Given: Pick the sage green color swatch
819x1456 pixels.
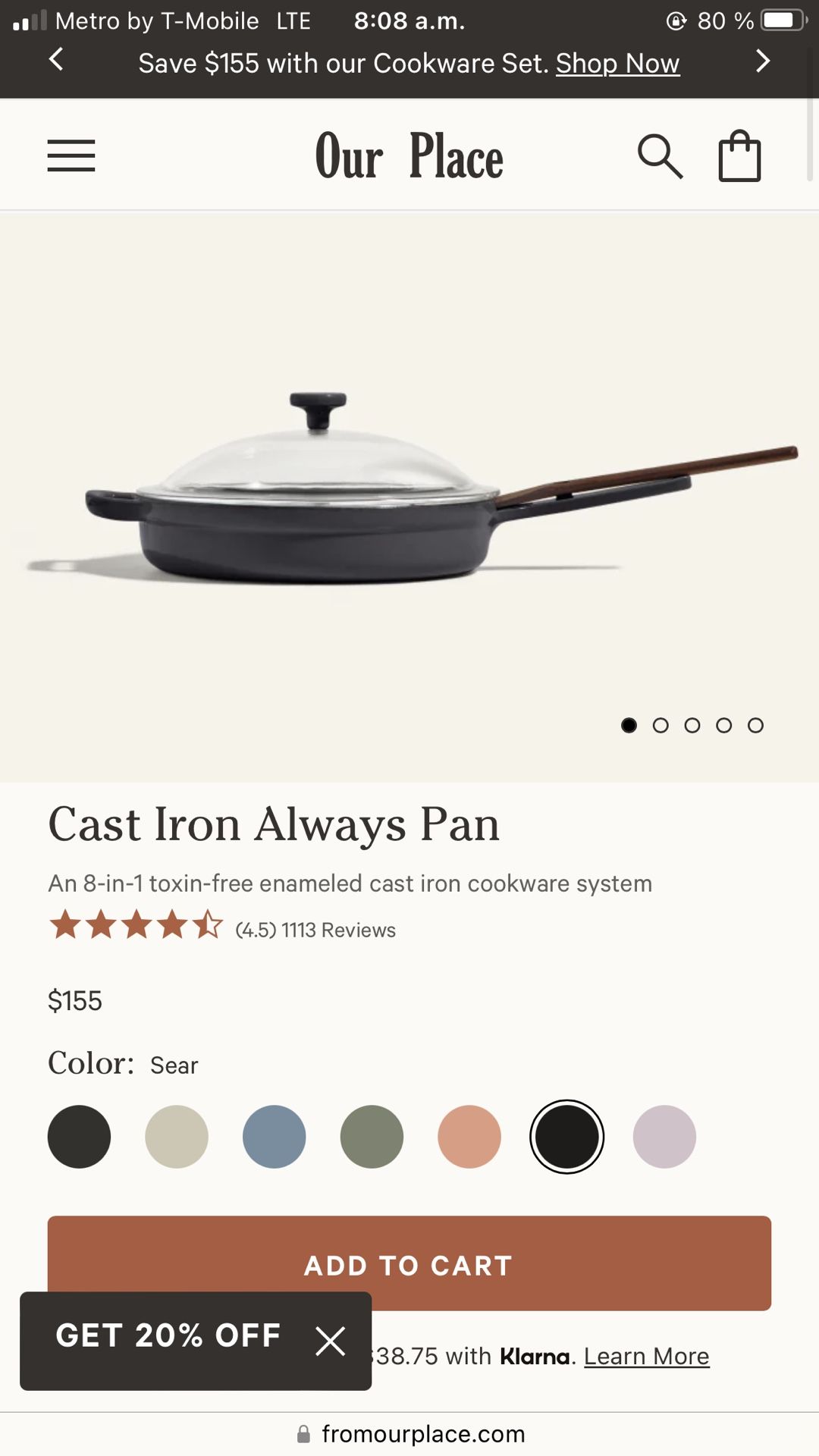Looking at the screenshot, I should pos(372,1137).
